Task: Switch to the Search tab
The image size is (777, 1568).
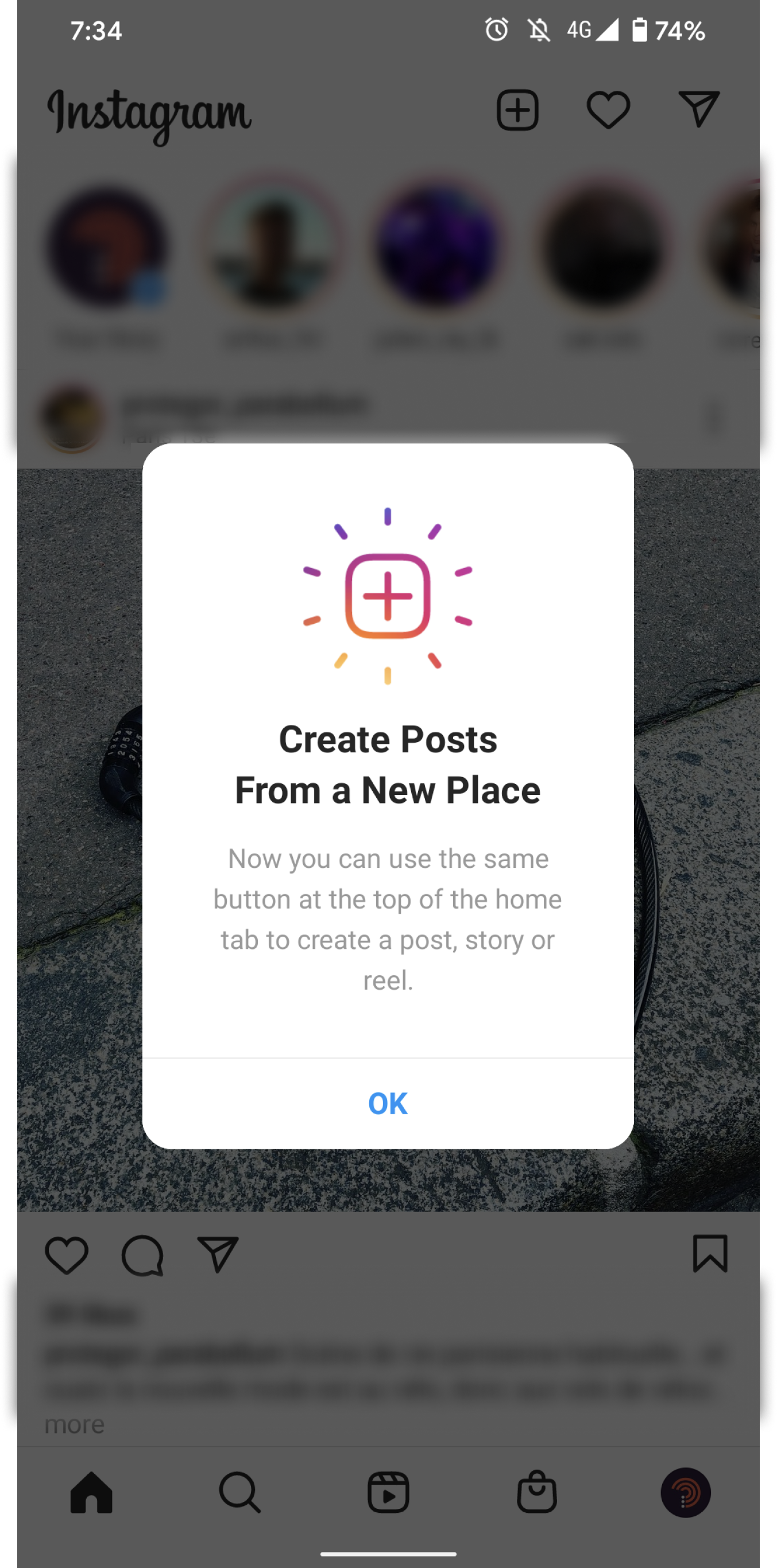Action: point(239,1493)
